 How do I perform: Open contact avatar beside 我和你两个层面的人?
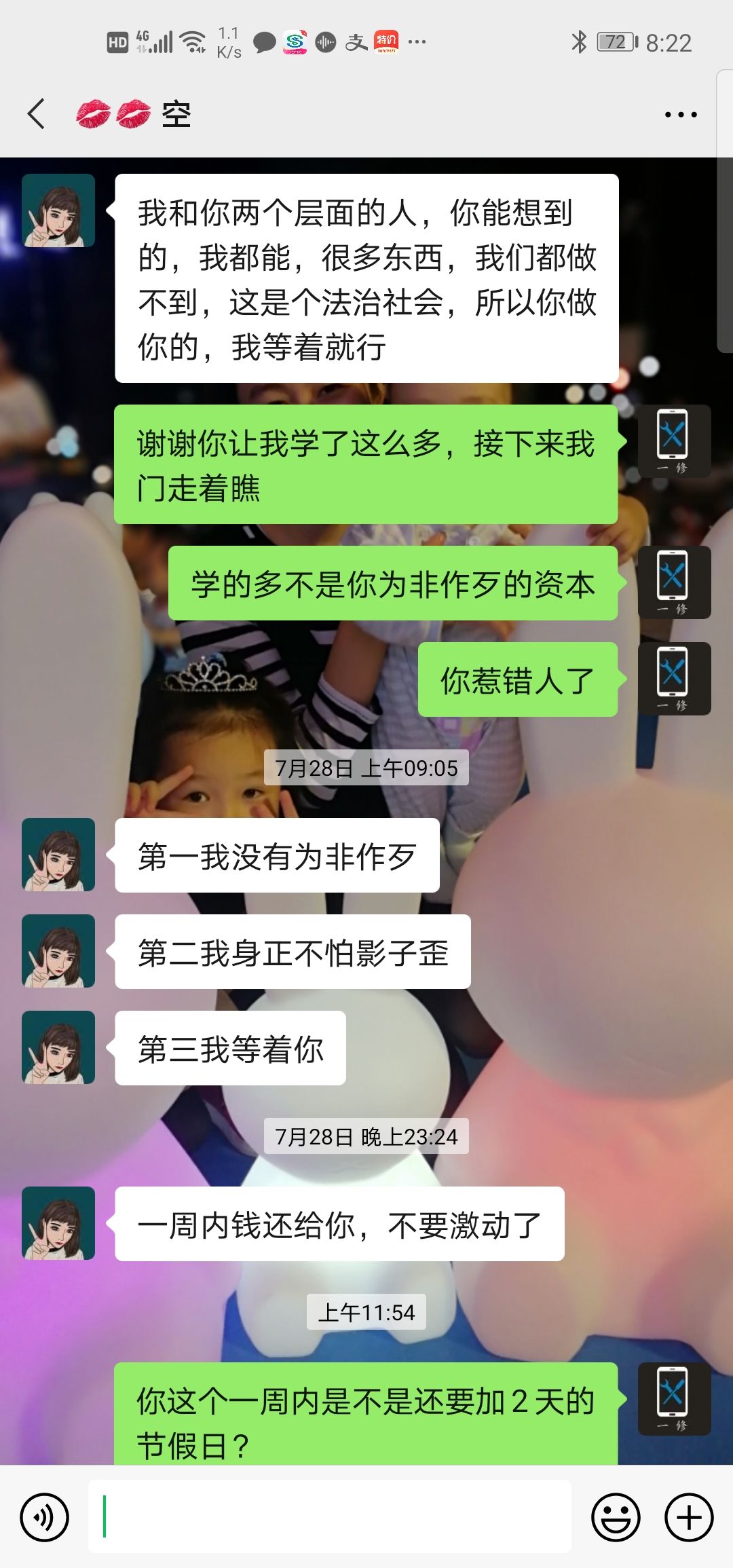[x=58, y=210]
